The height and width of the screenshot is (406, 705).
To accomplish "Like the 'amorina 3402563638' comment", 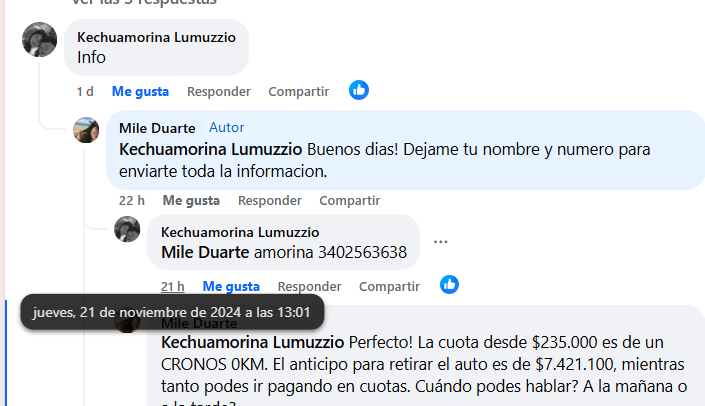I will coord(231,286).
